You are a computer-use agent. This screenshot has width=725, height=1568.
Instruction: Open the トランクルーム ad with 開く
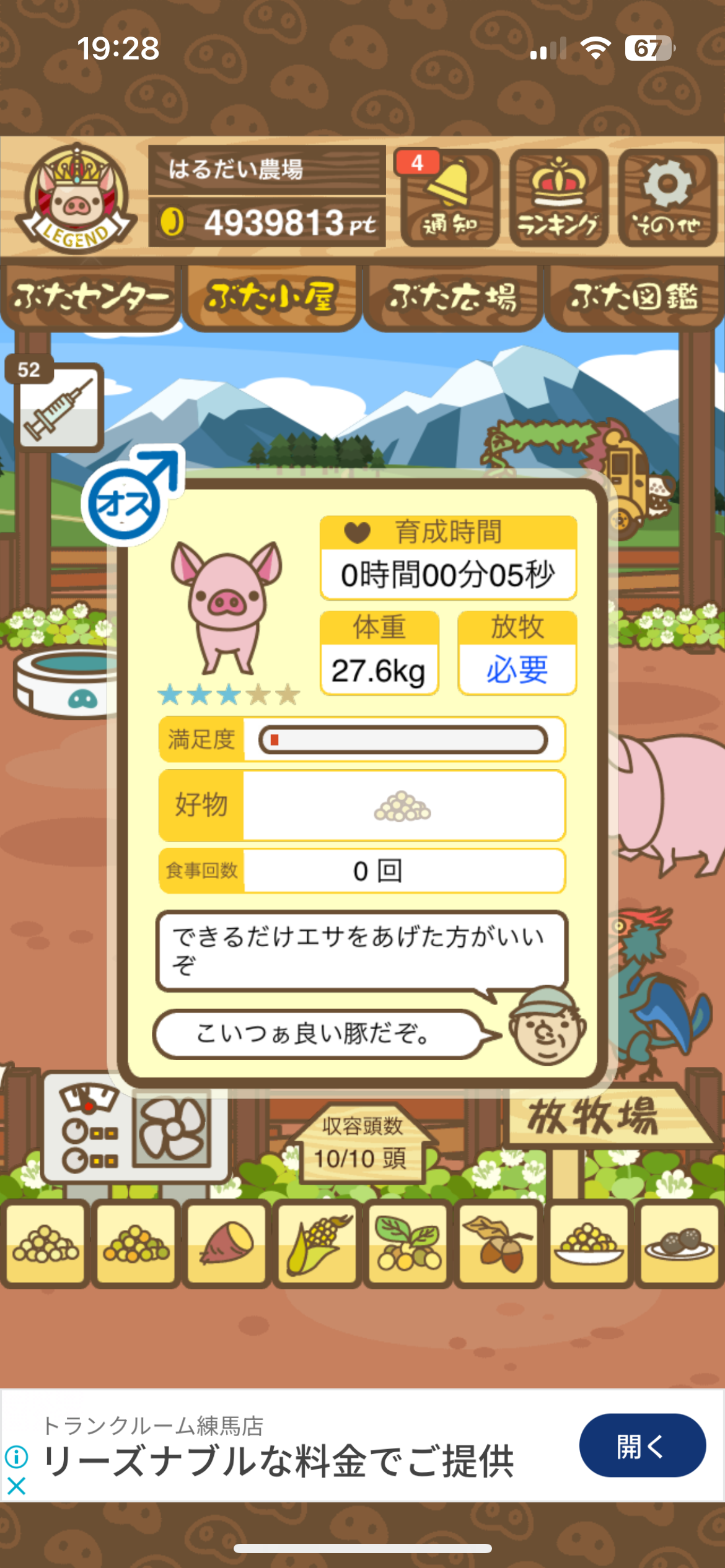pyautogui.click(x=642, y=1445)
